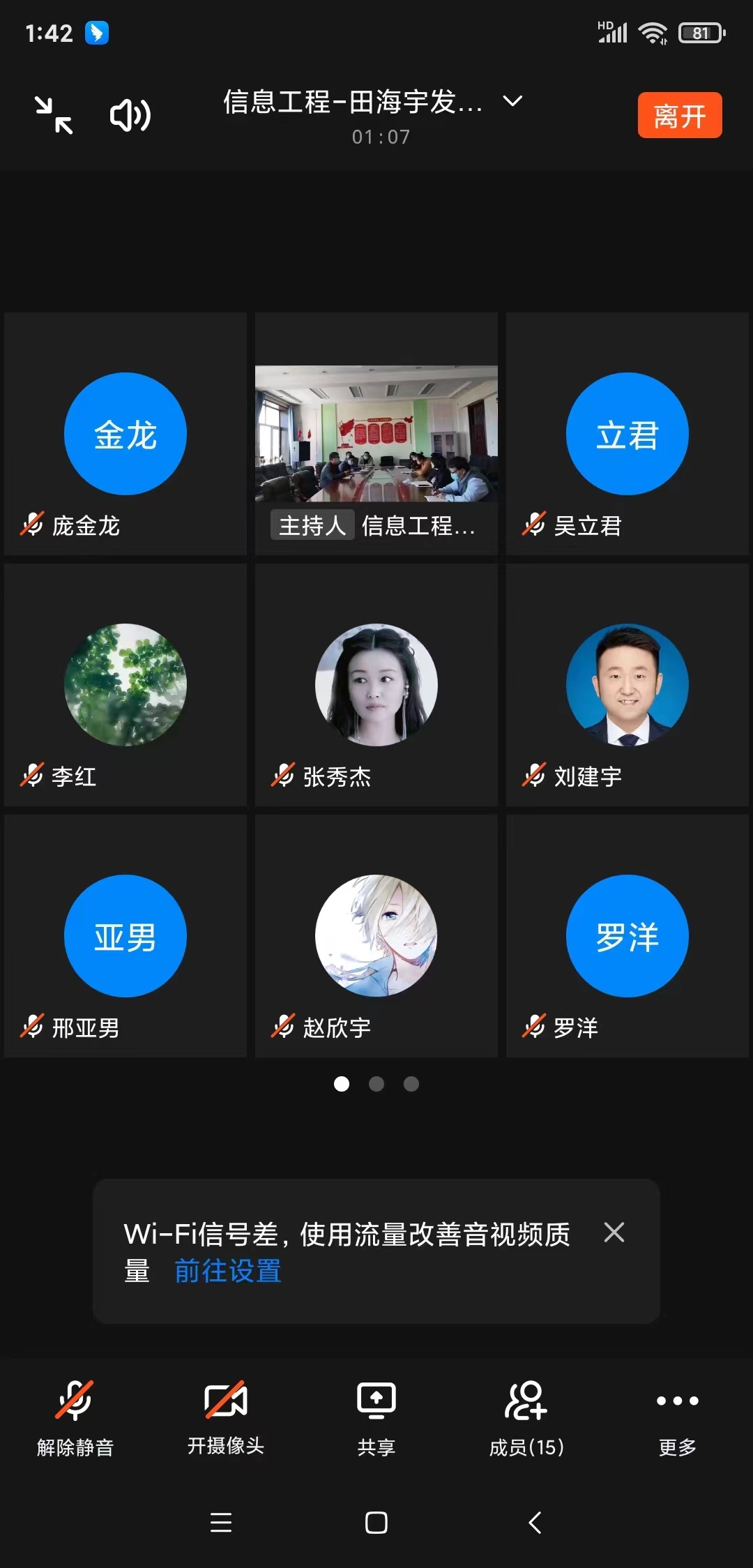This screenshot has height=1568, width=753.
Task: Open the 成员(15) participants list
Action: tap(526, 1417)
